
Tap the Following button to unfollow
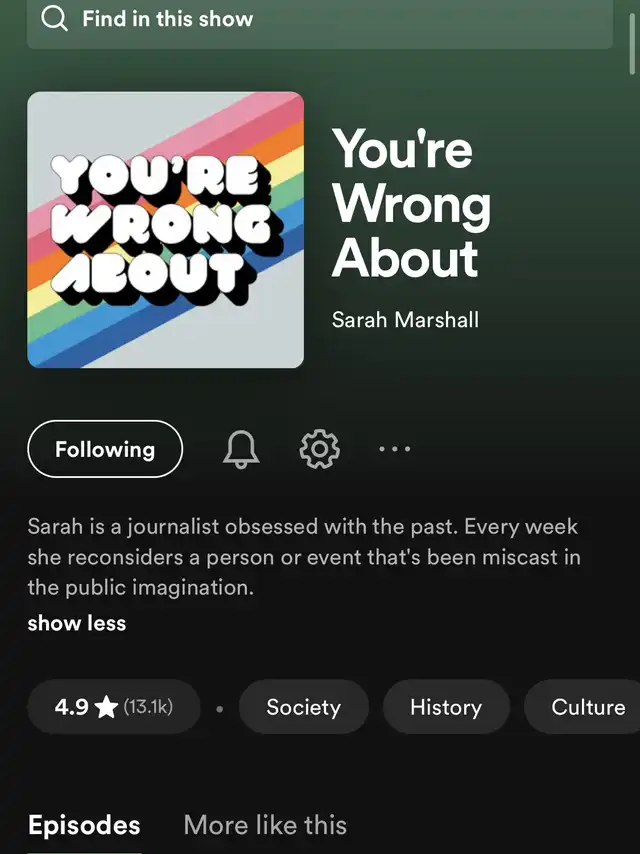tap(105, 449)
